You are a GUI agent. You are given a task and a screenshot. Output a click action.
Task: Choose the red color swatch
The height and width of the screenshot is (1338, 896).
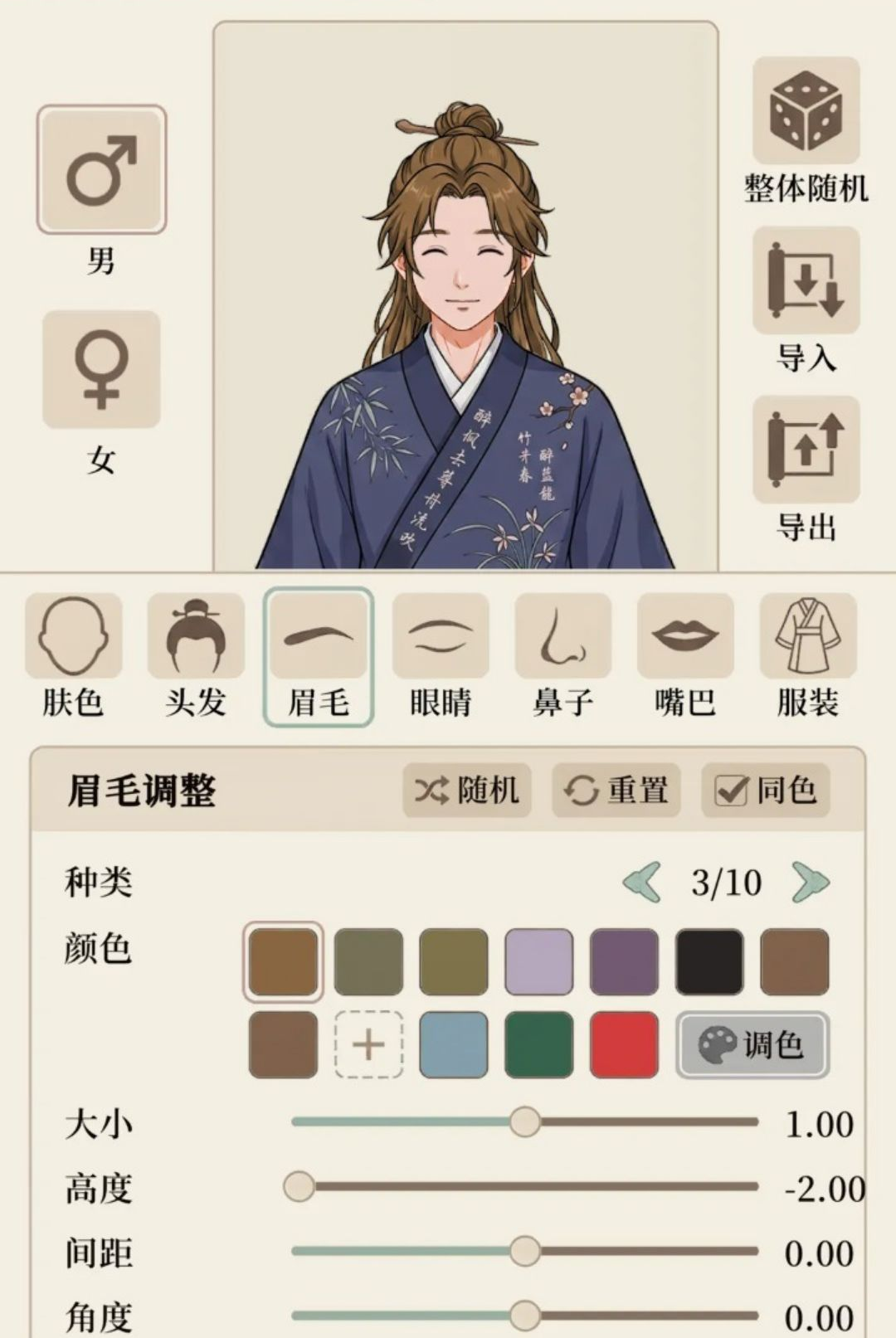(624, 1044)
